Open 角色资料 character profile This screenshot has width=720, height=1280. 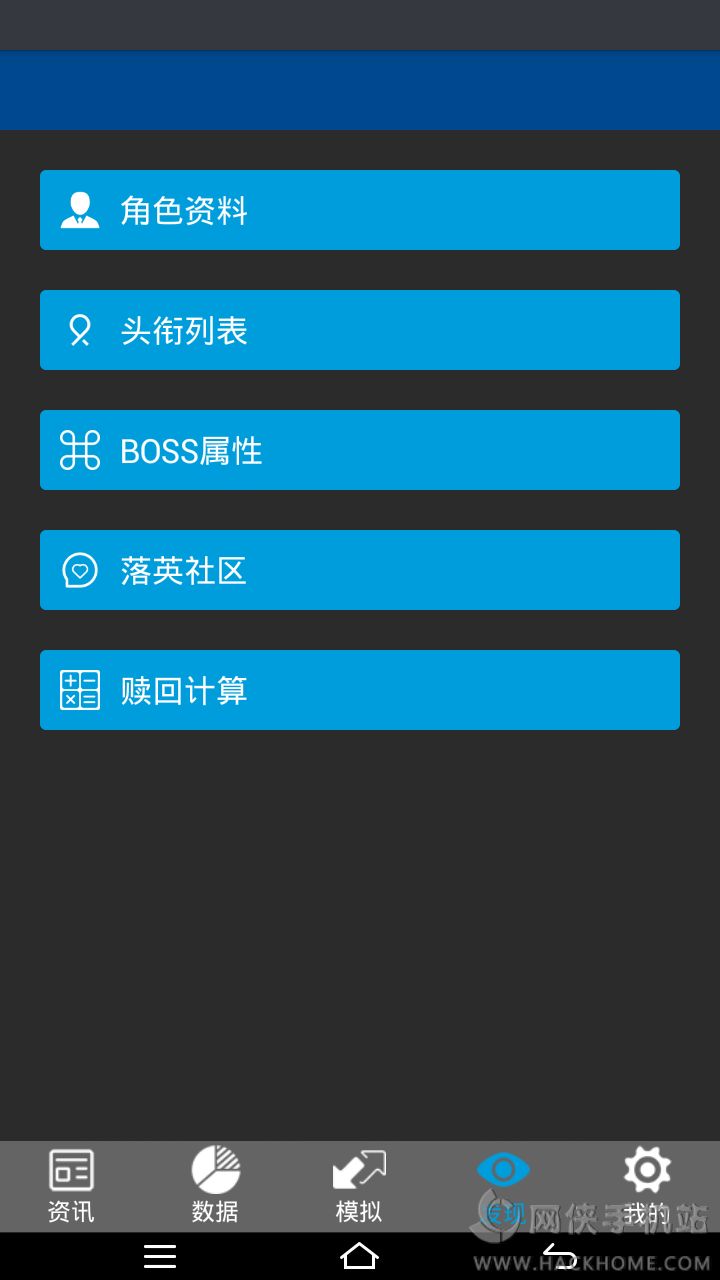point(360,210)
